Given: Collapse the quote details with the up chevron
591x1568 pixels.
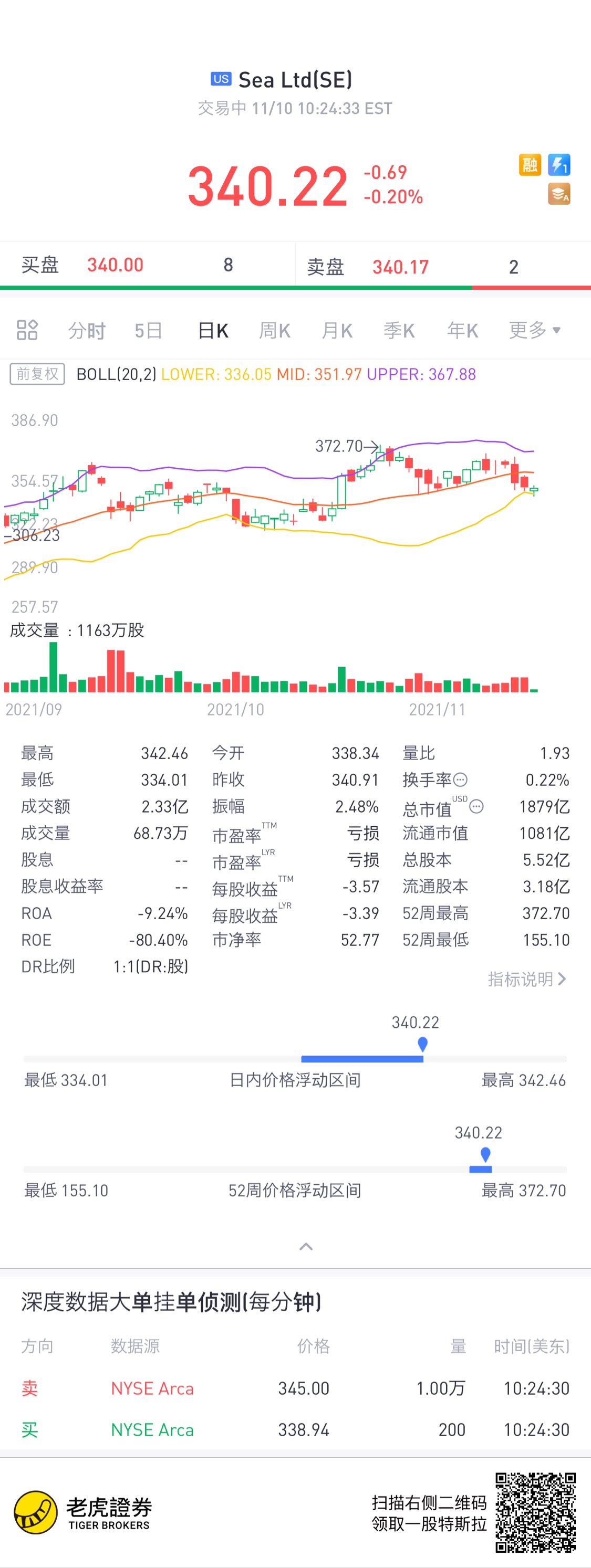Looking at the screenshot, I should [x=306, y=1247].
